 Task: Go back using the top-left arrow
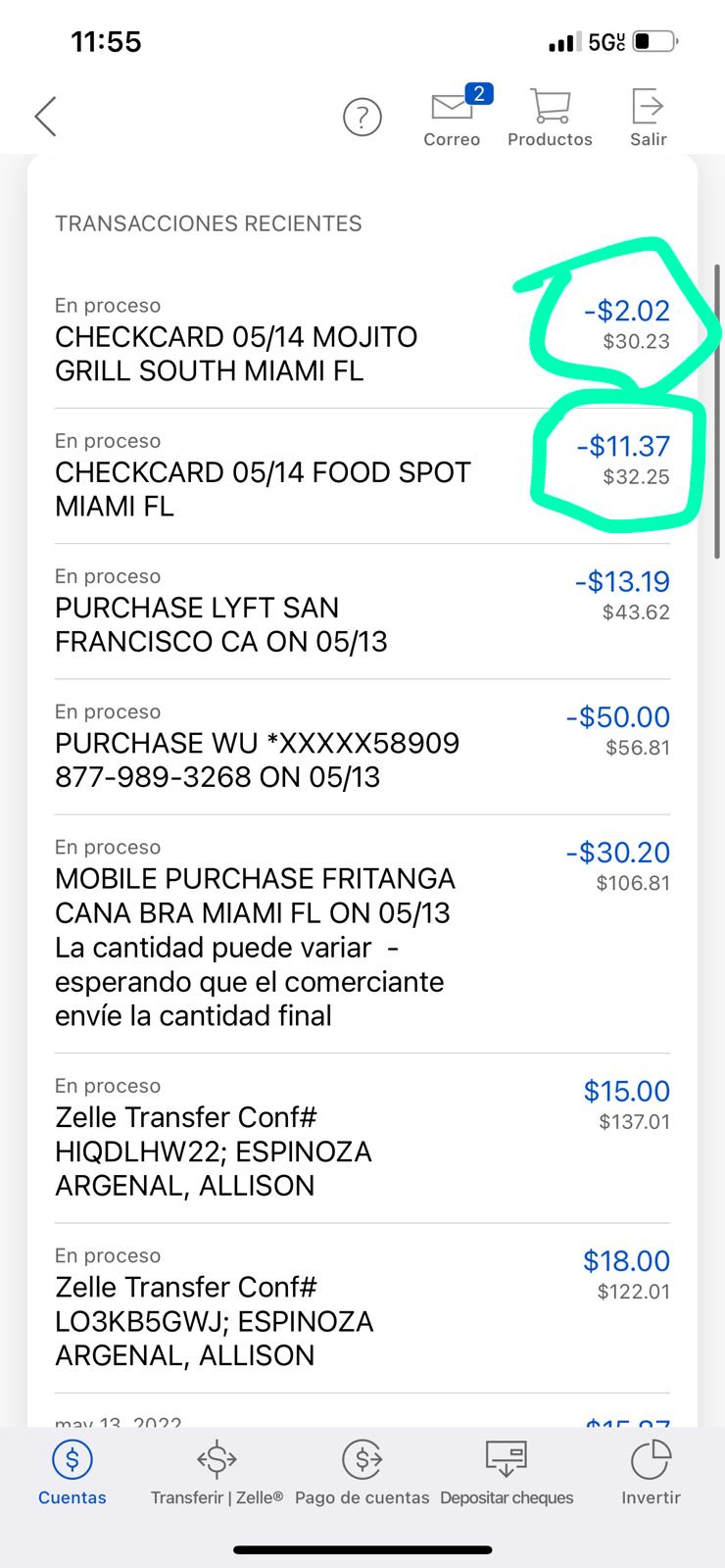pos(46,117)
